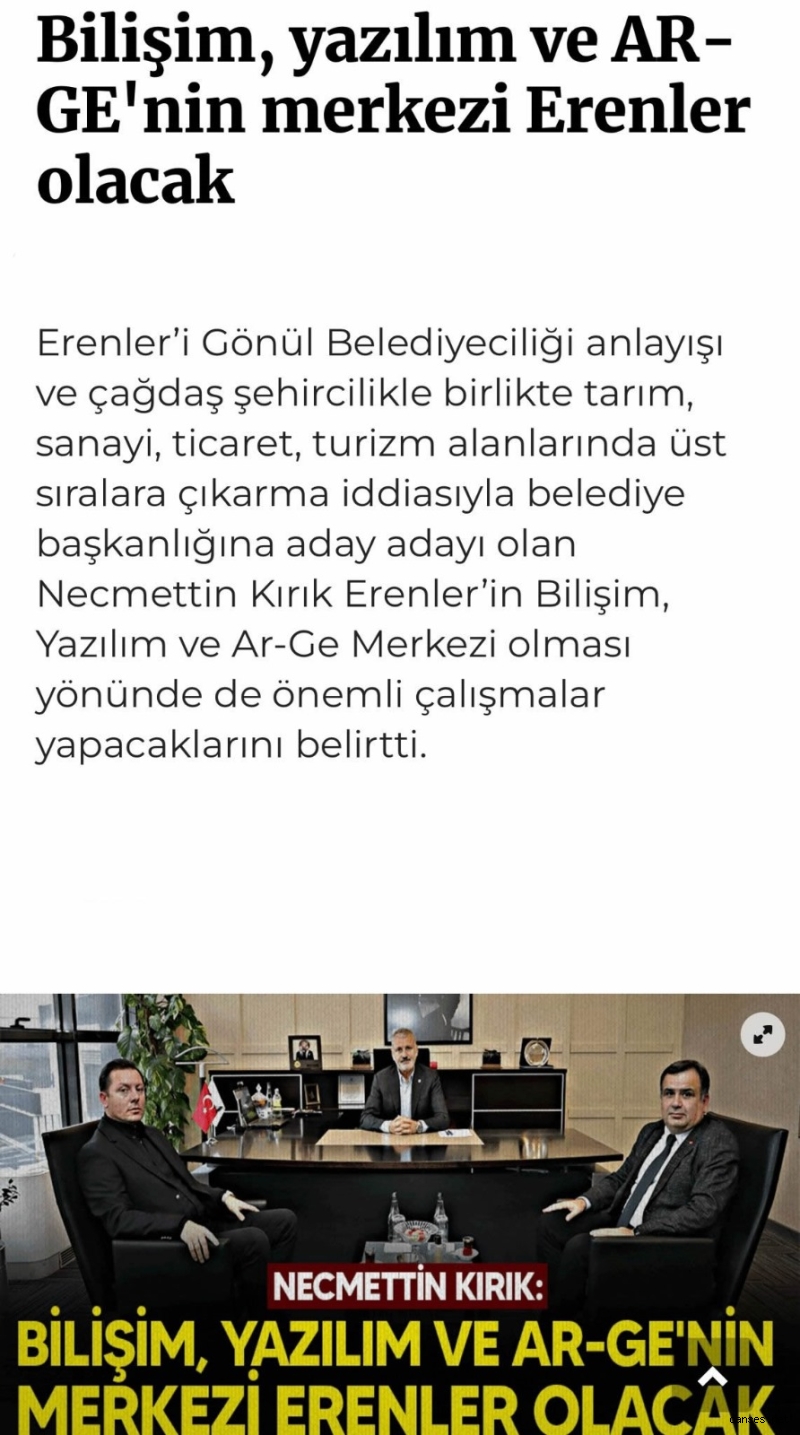This screenshot has width=800, height=1435.
Task: Tap the scroll-to-top arrow
Action: click(713, 1378)
